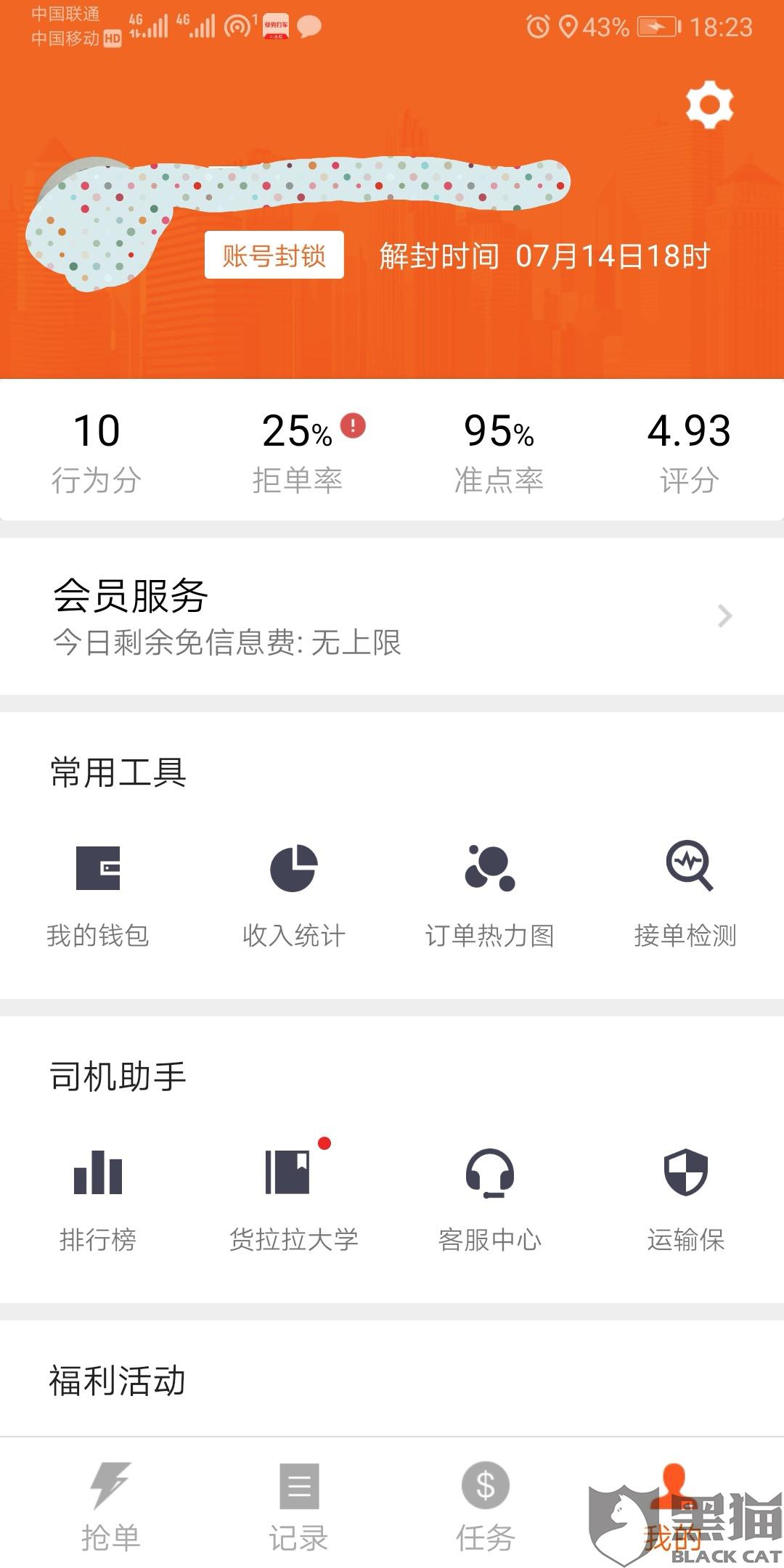
Task: Open the 排行榜 leaderboard
Action: 98,1198
